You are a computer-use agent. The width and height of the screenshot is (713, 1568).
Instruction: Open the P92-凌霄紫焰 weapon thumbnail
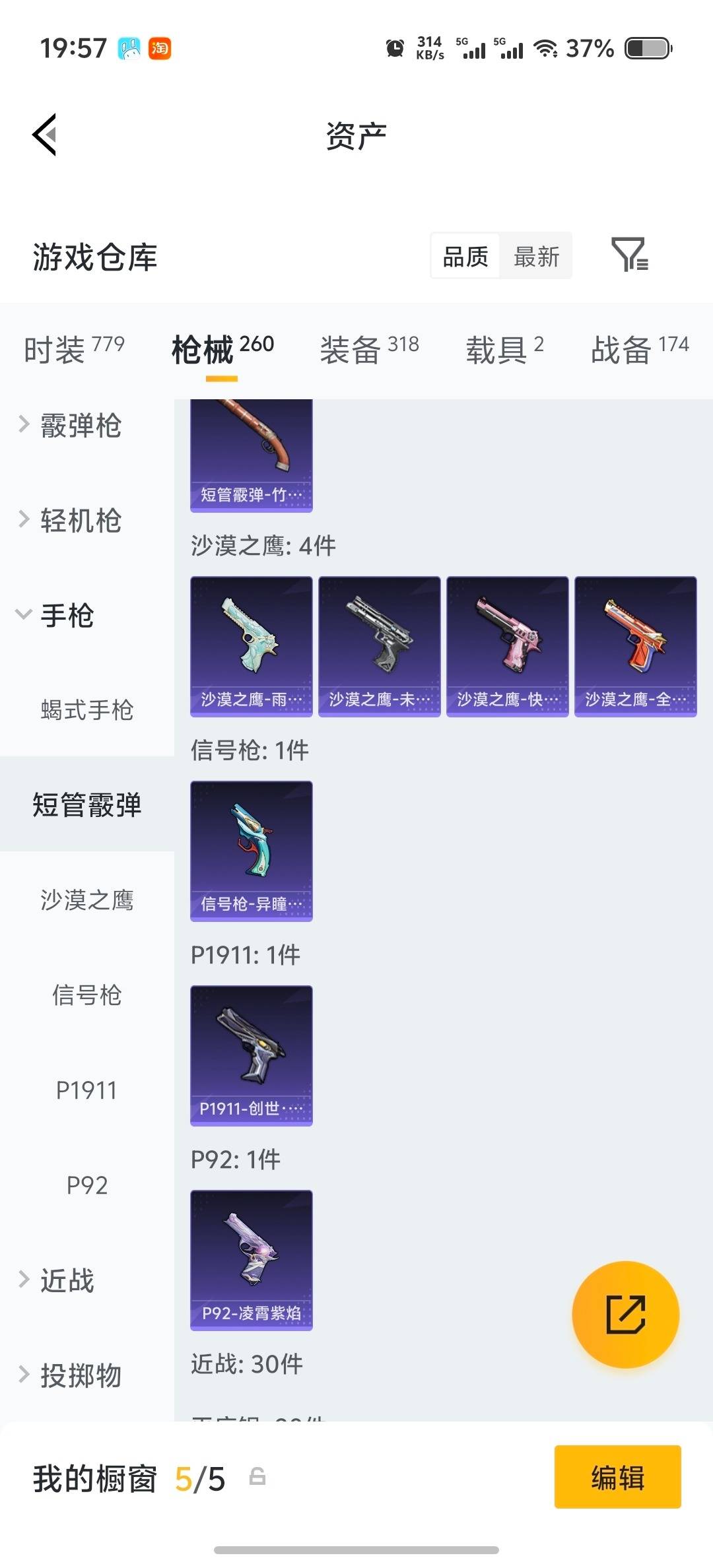[251, 1258]
